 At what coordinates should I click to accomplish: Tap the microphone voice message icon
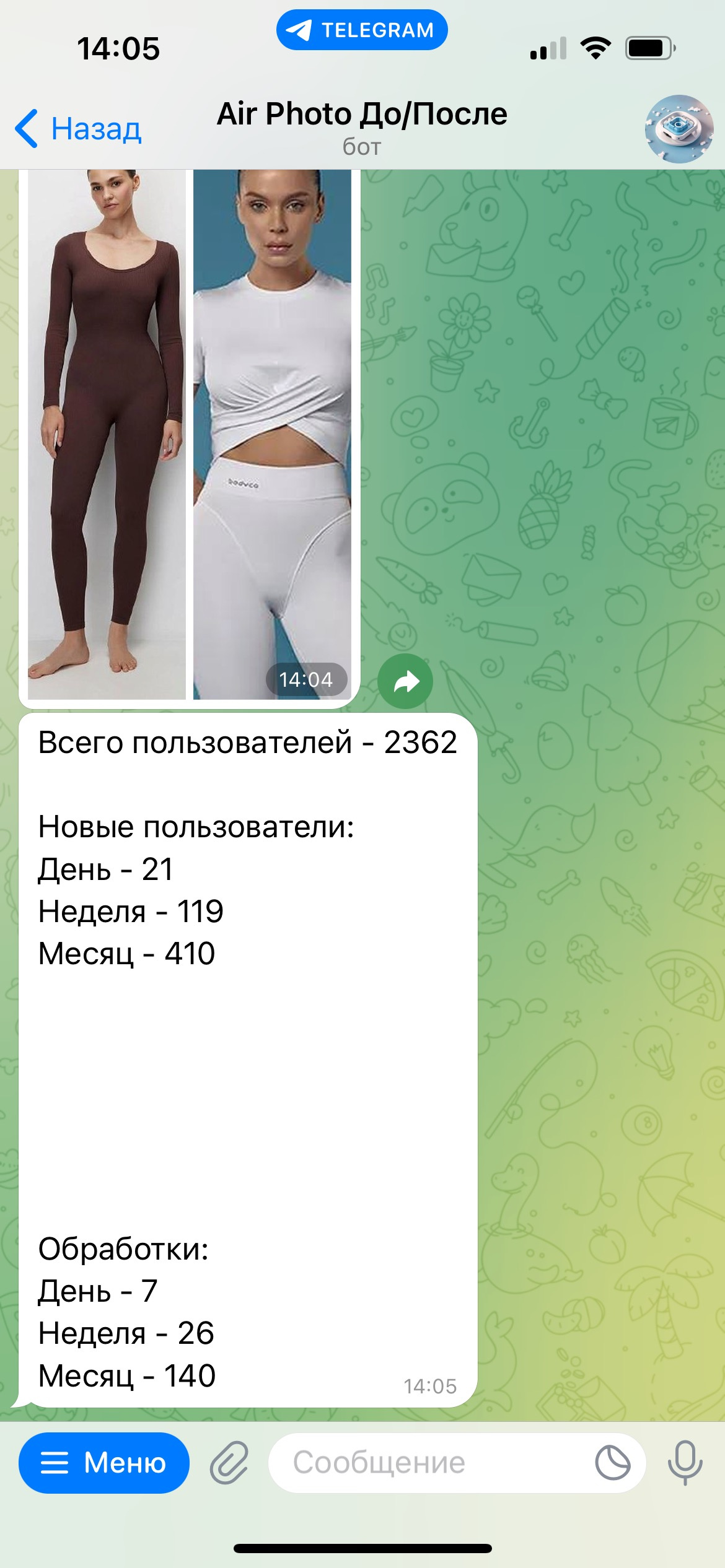[685, 1463]
